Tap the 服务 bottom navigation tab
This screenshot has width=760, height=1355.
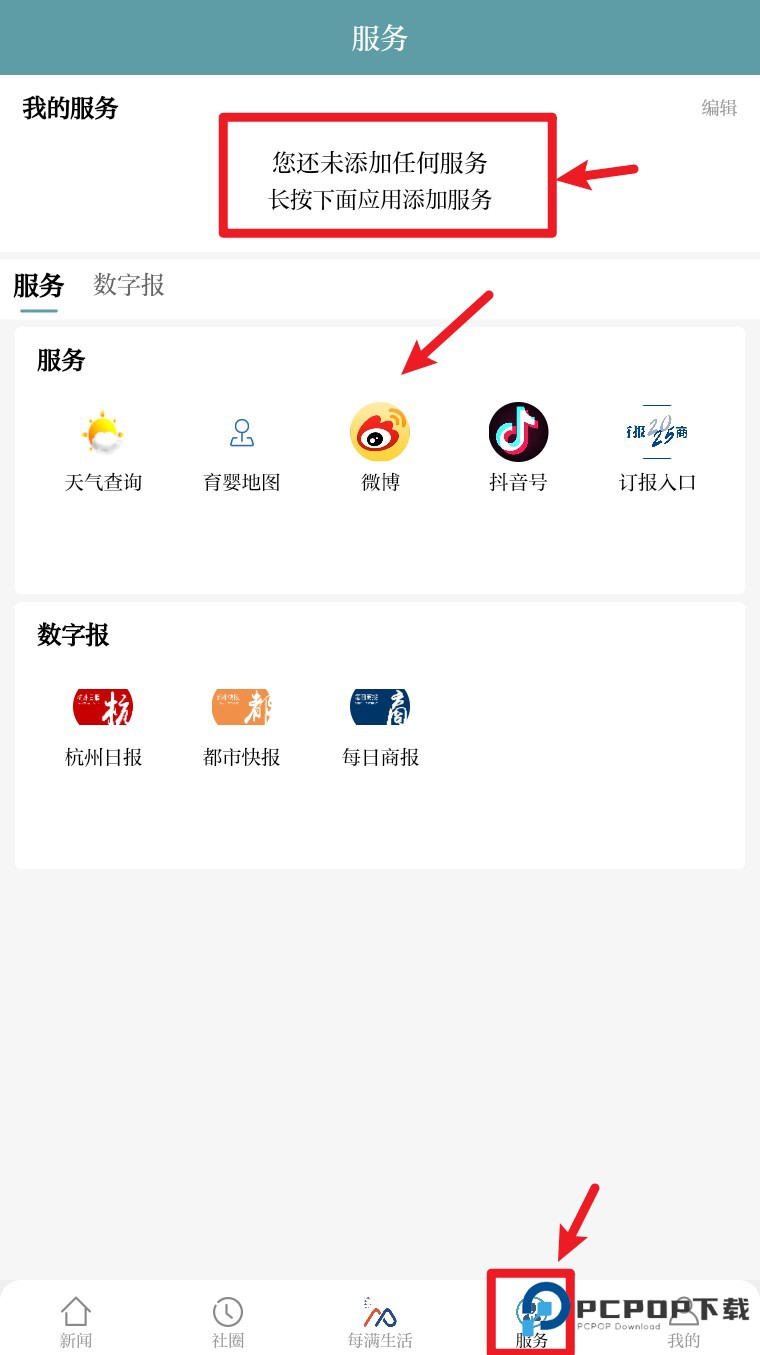531,1321
